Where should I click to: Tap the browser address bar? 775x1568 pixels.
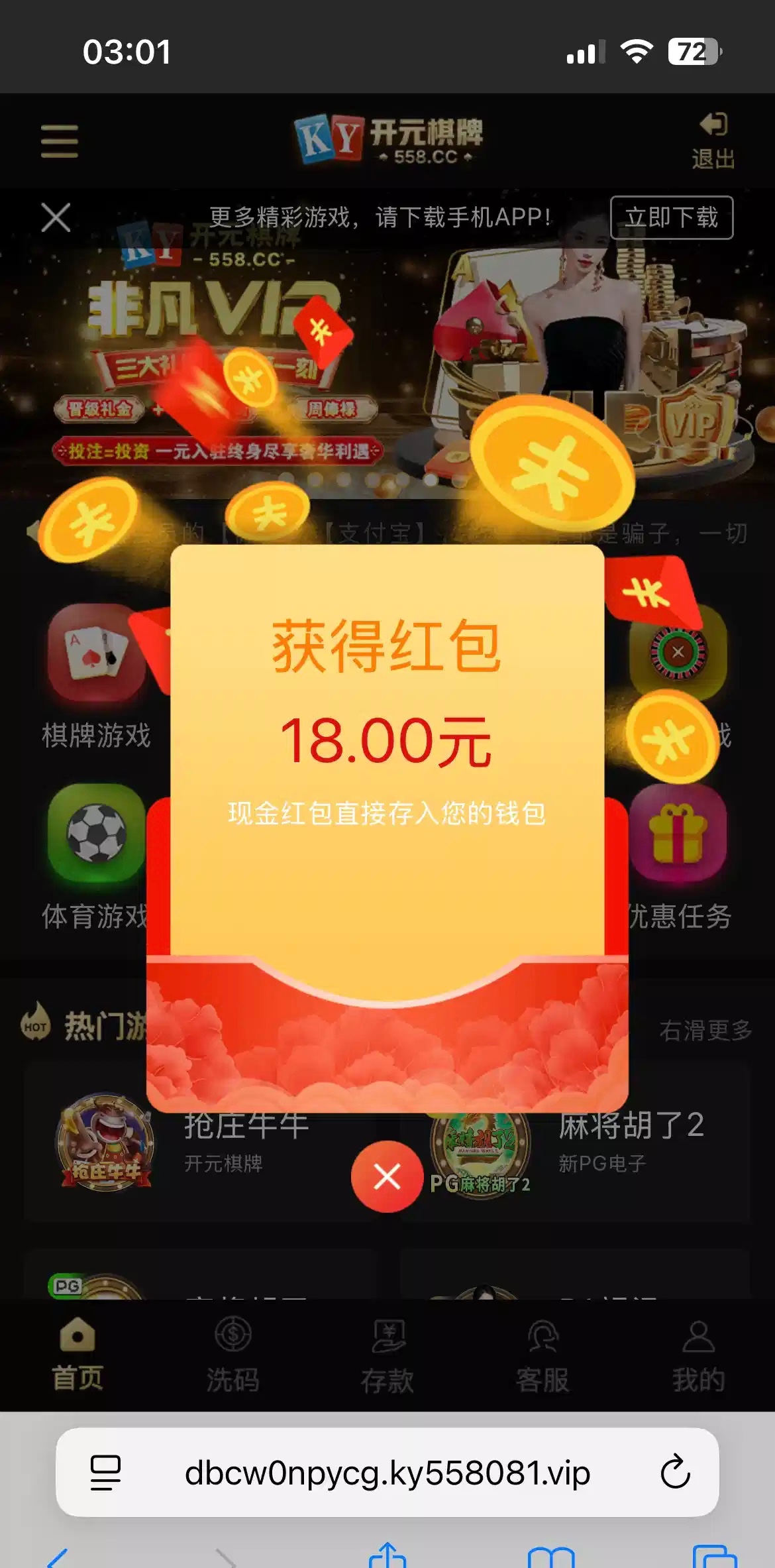coord(387,1473)
